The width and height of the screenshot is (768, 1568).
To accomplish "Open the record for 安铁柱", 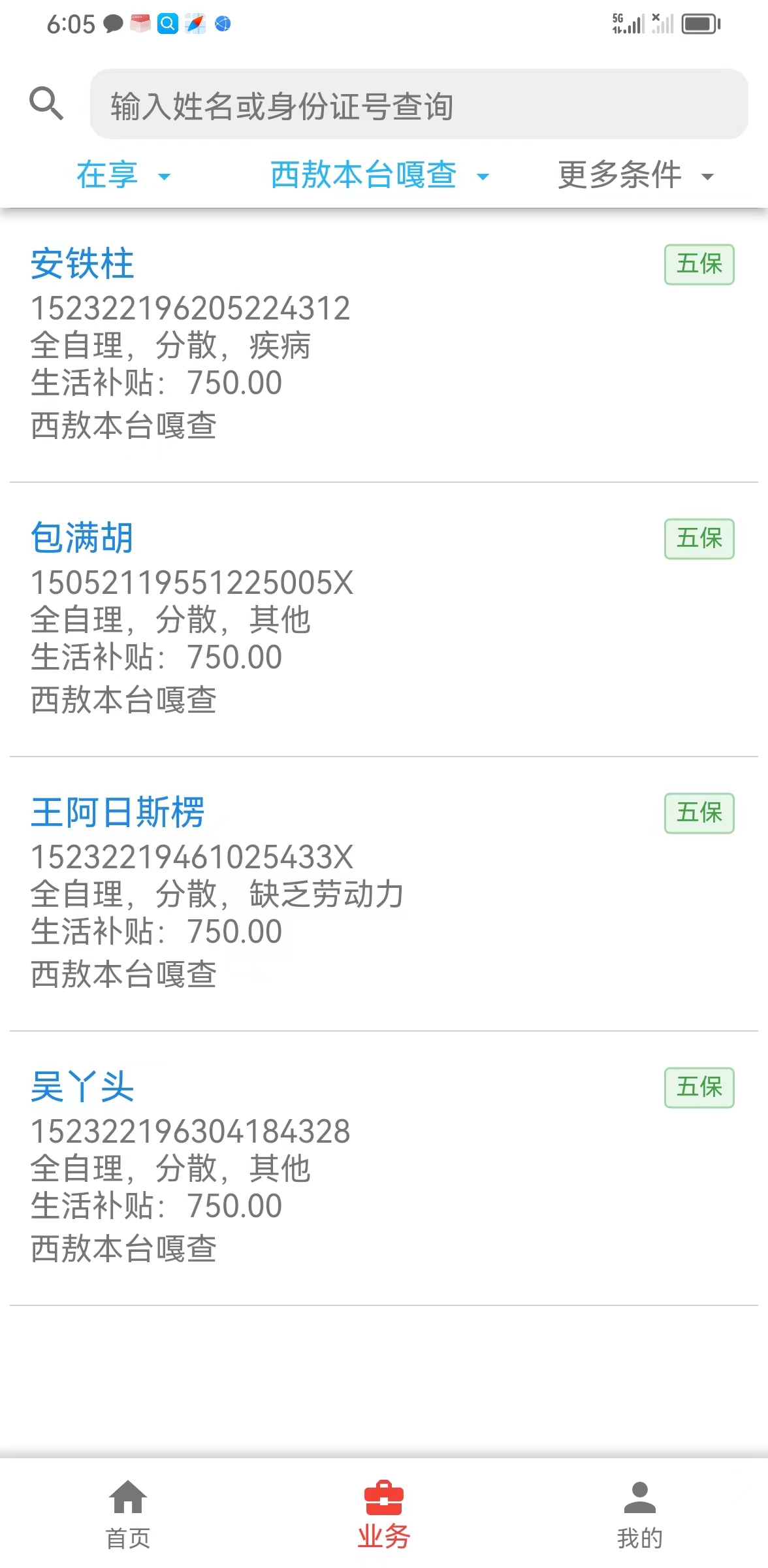I will tap(384, 346).
